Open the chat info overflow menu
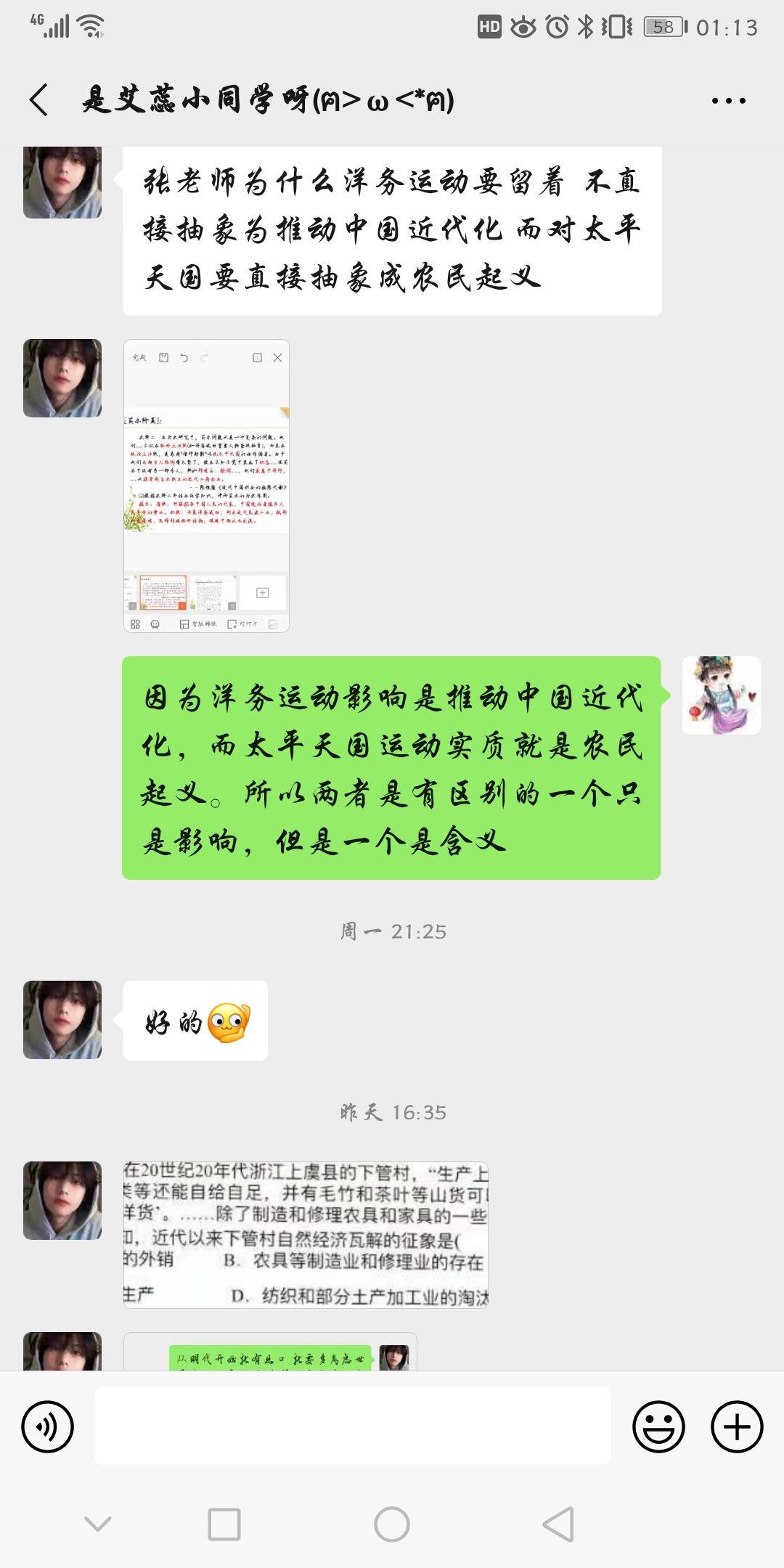Screen dimensions: 784x1568 (x=728, y=101)
